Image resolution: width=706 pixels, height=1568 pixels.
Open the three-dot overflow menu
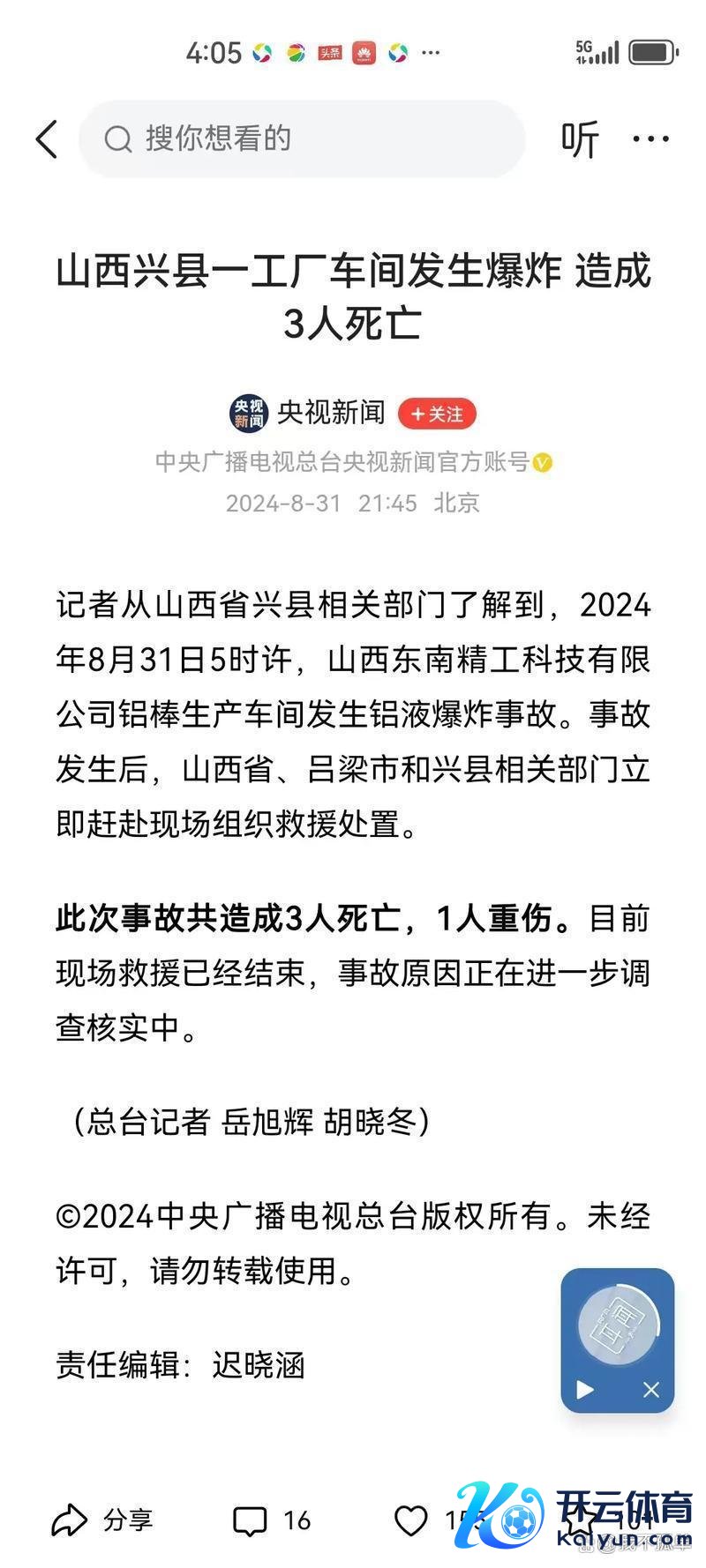[651, 139]
